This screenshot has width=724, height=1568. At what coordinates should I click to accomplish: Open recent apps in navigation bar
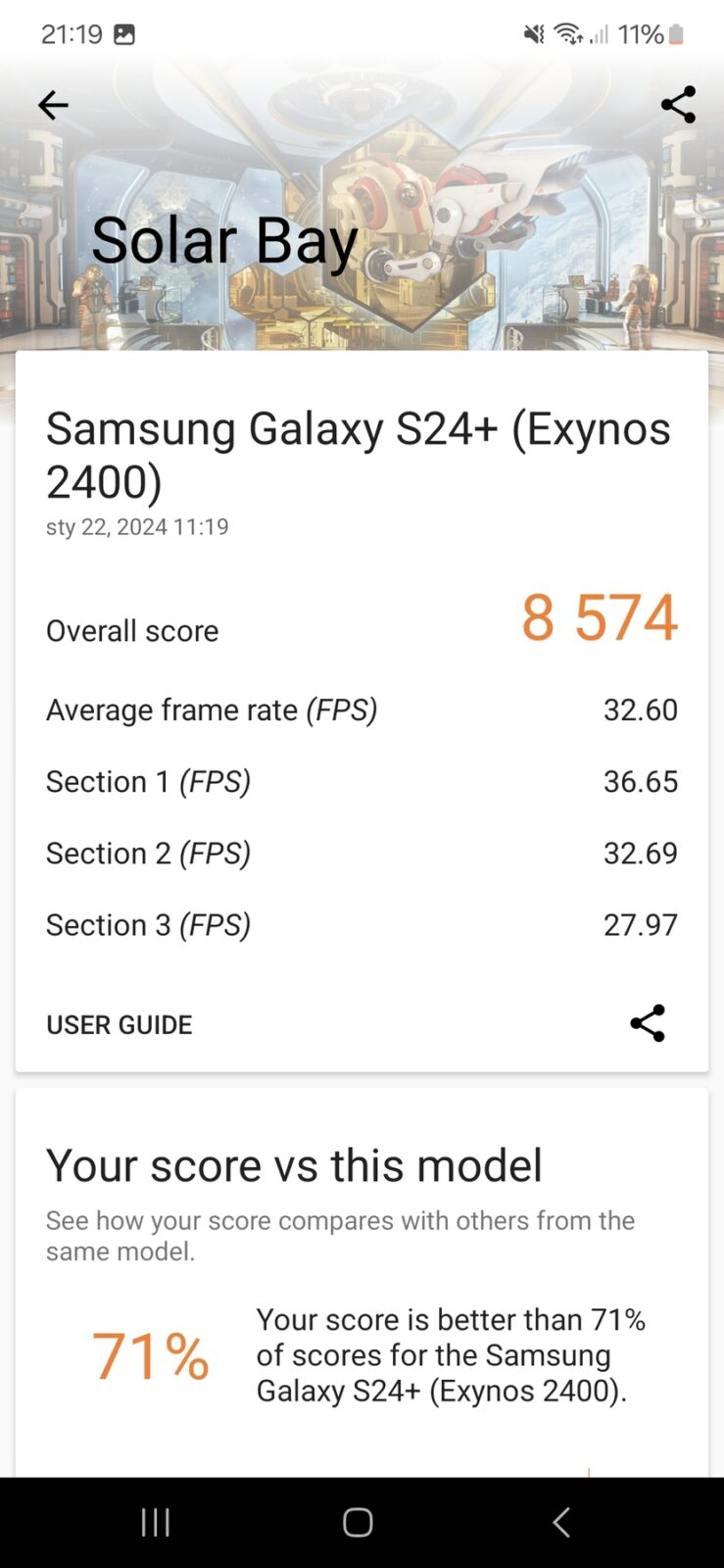[156, 1522]
